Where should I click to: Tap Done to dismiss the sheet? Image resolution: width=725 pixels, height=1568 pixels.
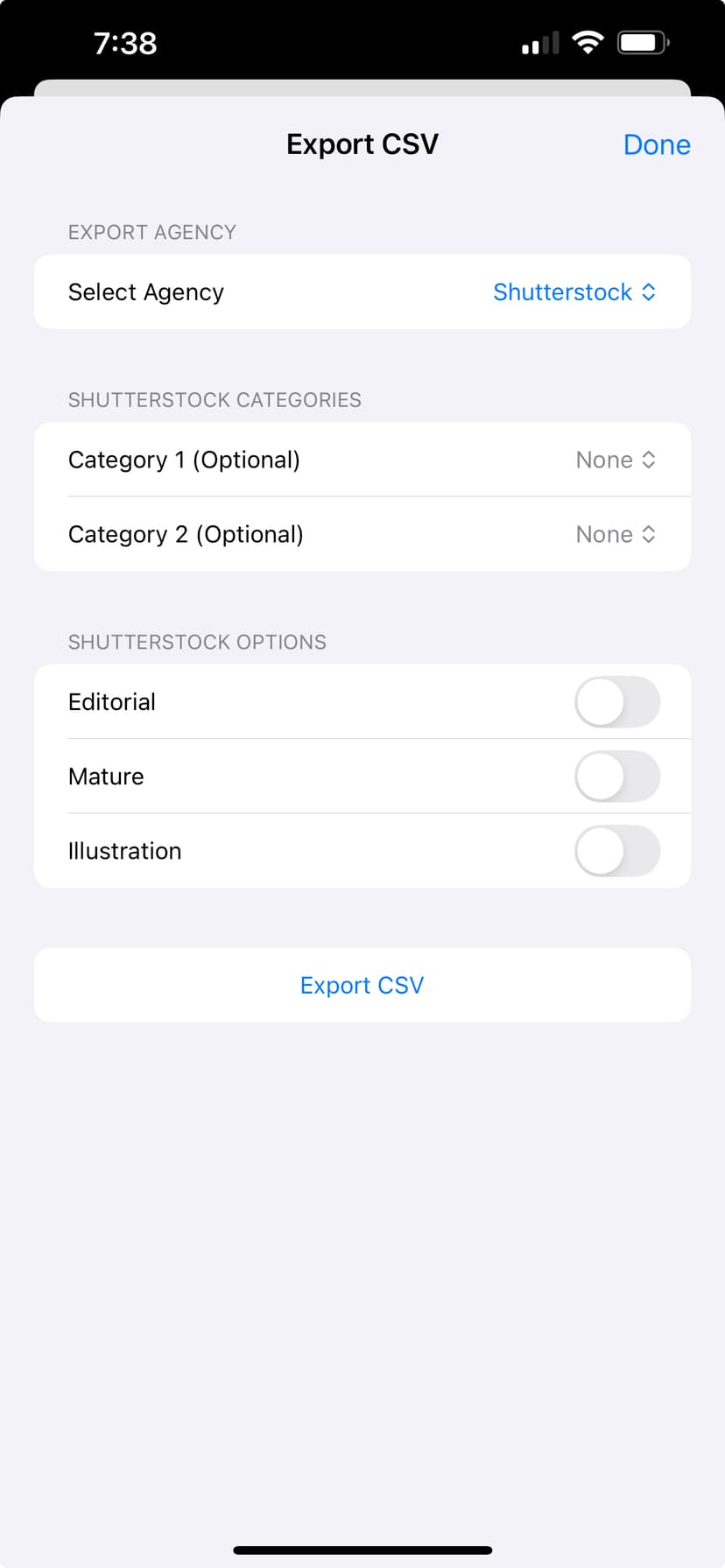657,144
